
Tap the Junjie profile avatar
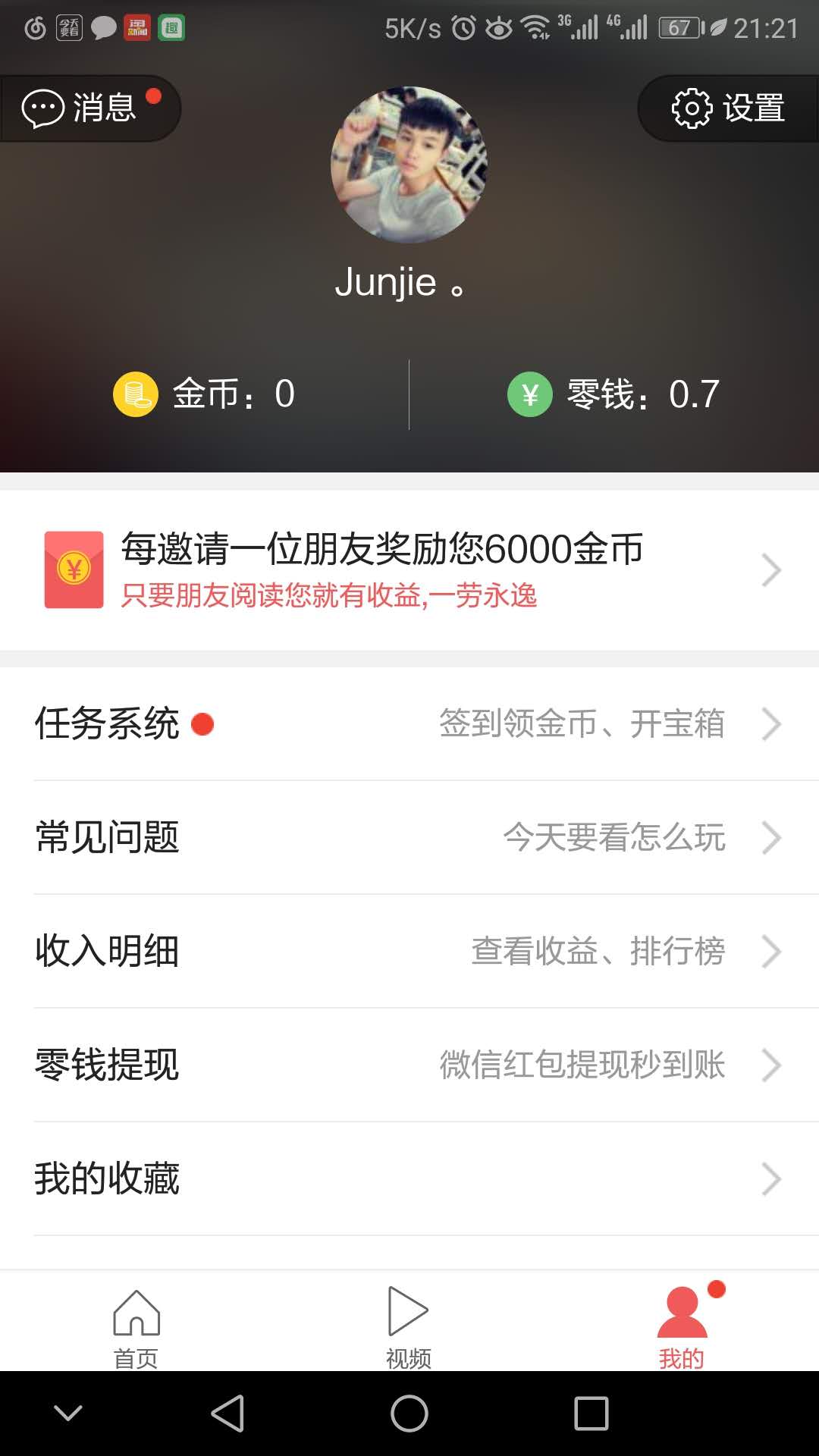click(x=409, y=165)
